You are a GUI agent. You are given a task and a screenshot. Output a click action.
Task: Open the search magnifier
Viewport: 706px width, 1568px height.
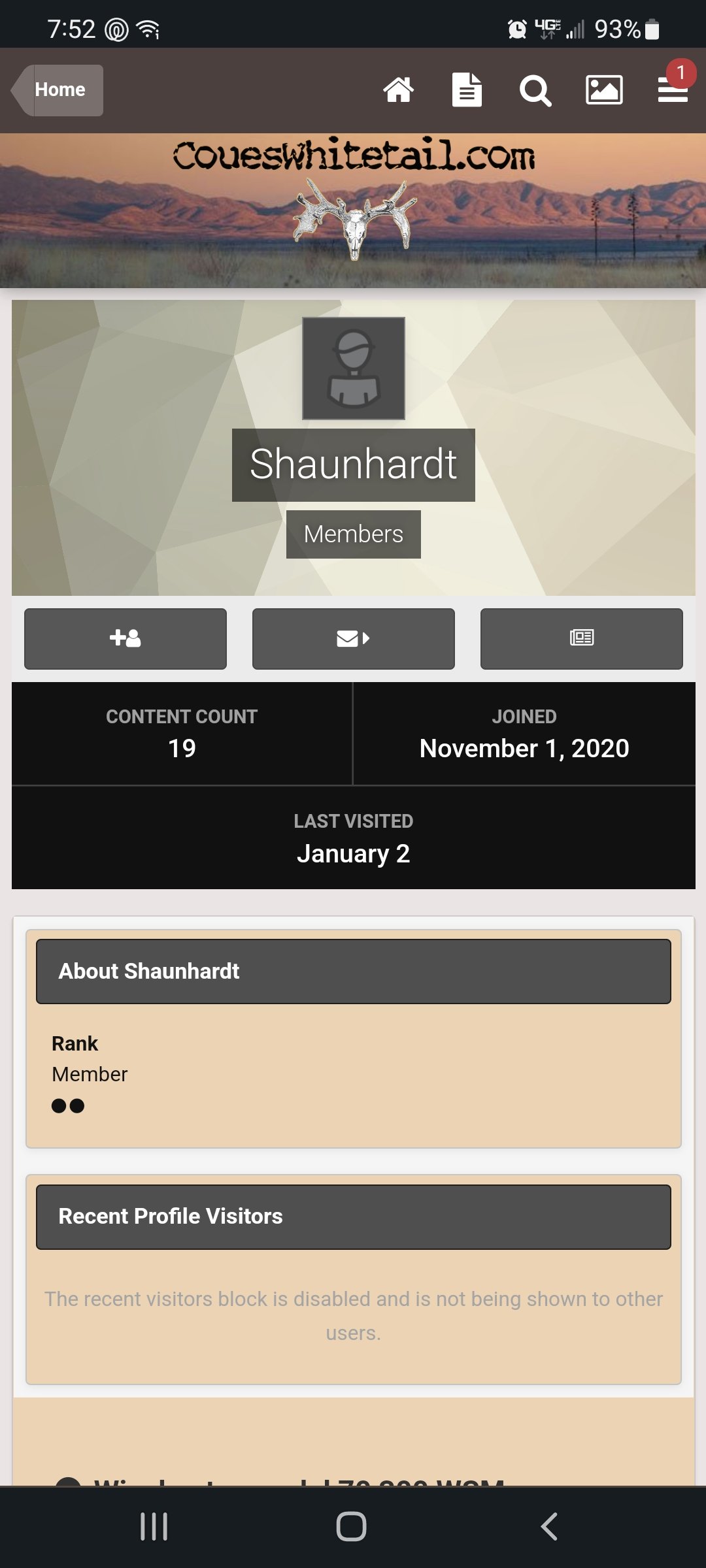tap(535, 90)
